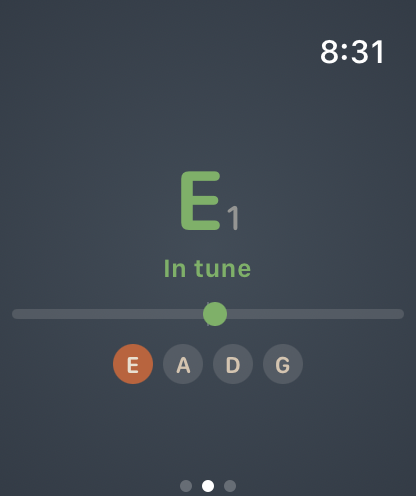Image resolution: width=416 pixels, height=496 pixels.
Task: Select the A string button
Action: click(x=183, y=364)
